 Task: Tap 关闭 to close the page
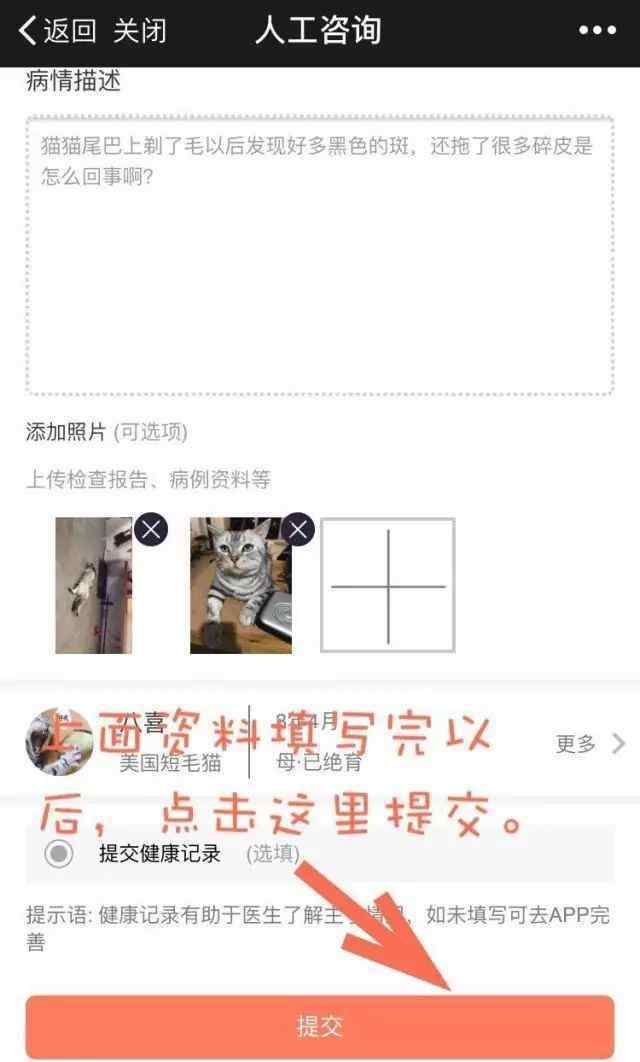click(x=140, y=30)
